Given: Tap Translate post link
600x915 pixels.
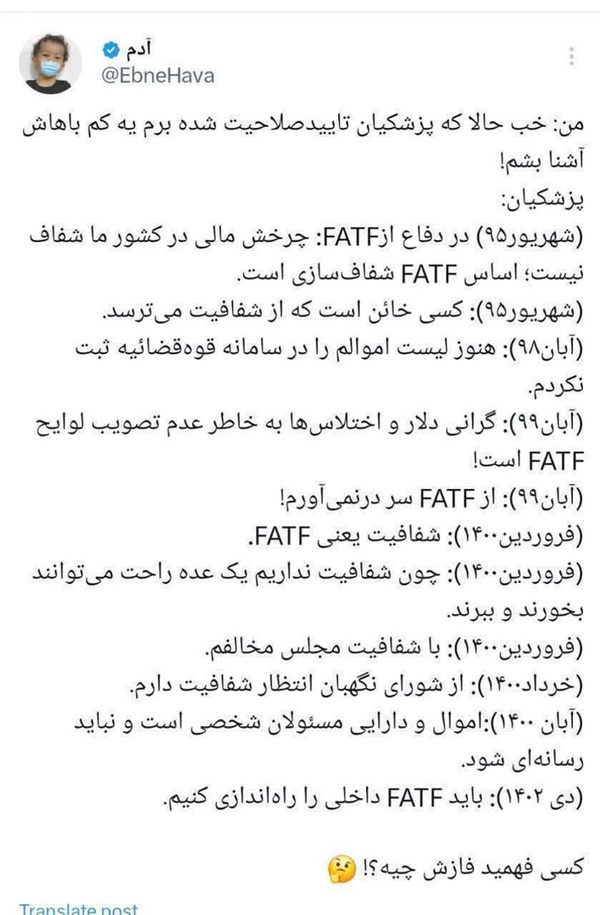Looking at the screenshot, I should (79, 908).
